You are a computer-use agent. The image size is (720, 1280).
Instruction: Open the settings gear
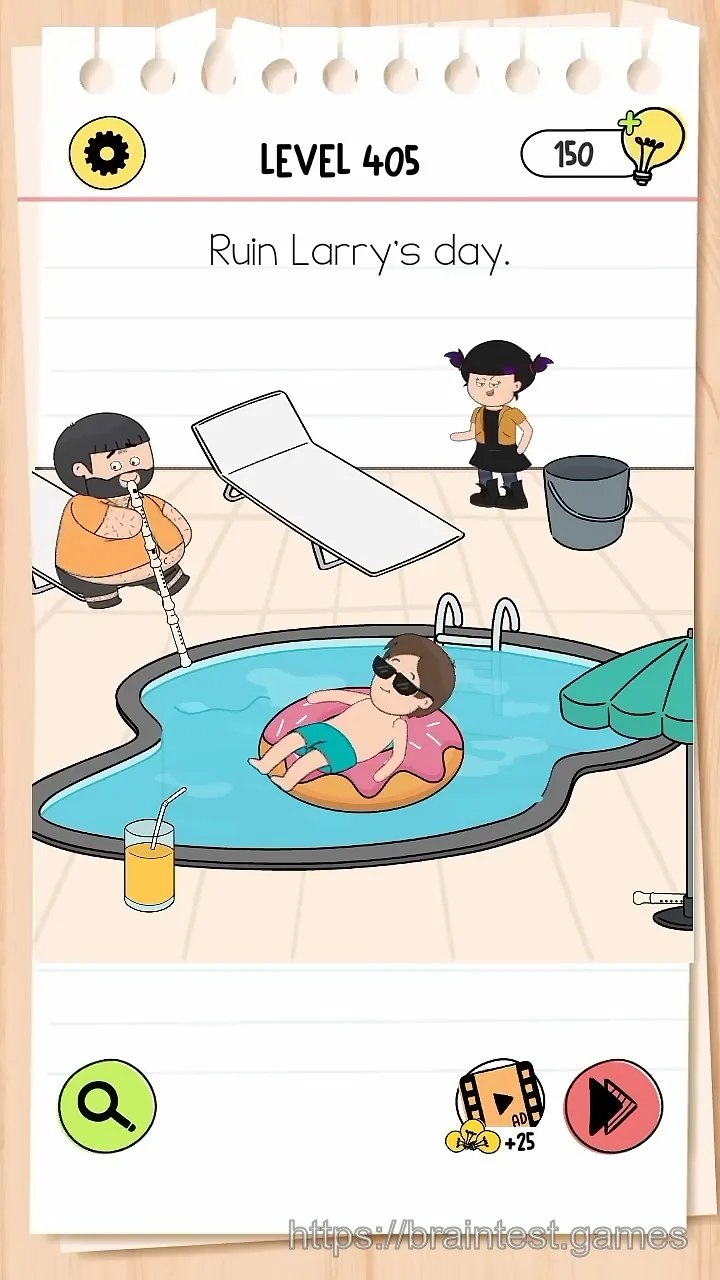coord(107,154)
